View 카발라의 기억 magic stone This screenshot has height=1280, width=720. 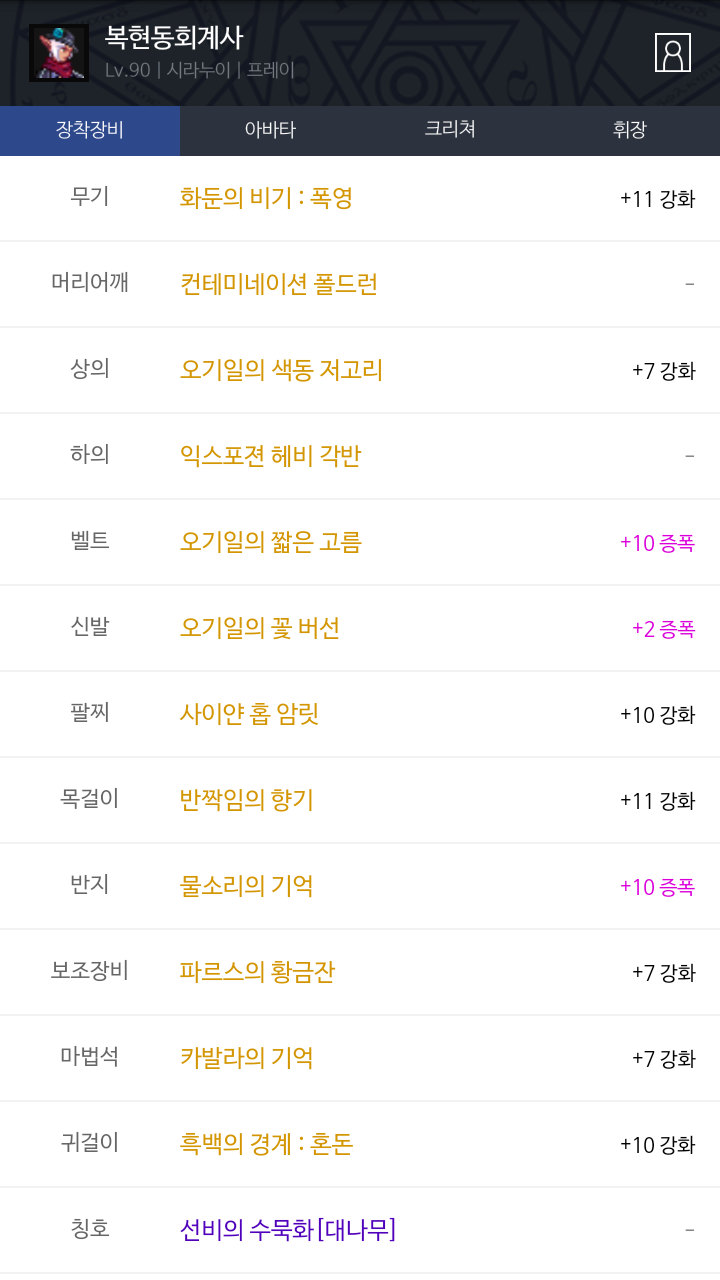pos(246,1058)
